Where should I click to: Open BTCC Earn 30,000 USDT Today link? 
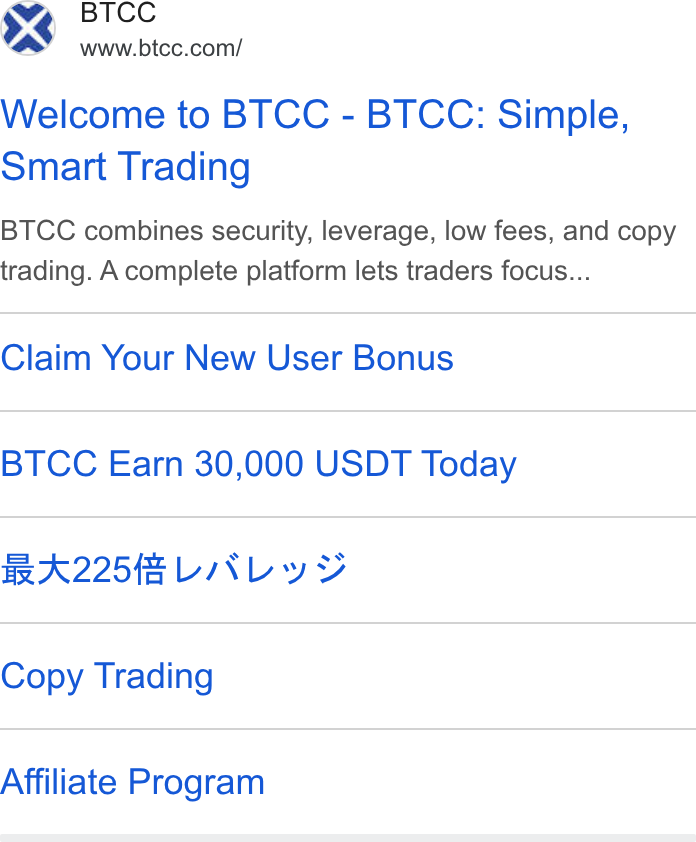click(258, 464)
